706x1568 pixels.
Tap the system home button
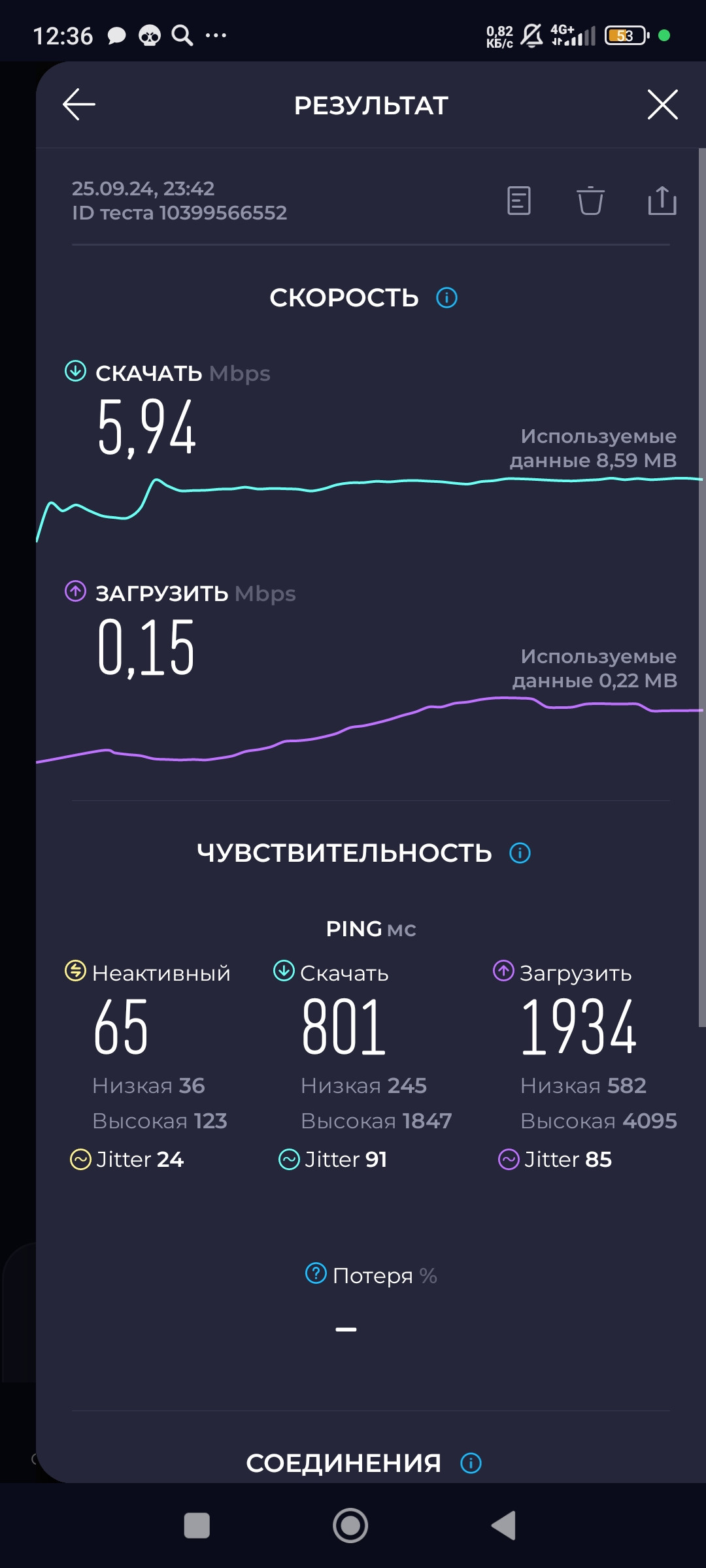coord(350,1526)
